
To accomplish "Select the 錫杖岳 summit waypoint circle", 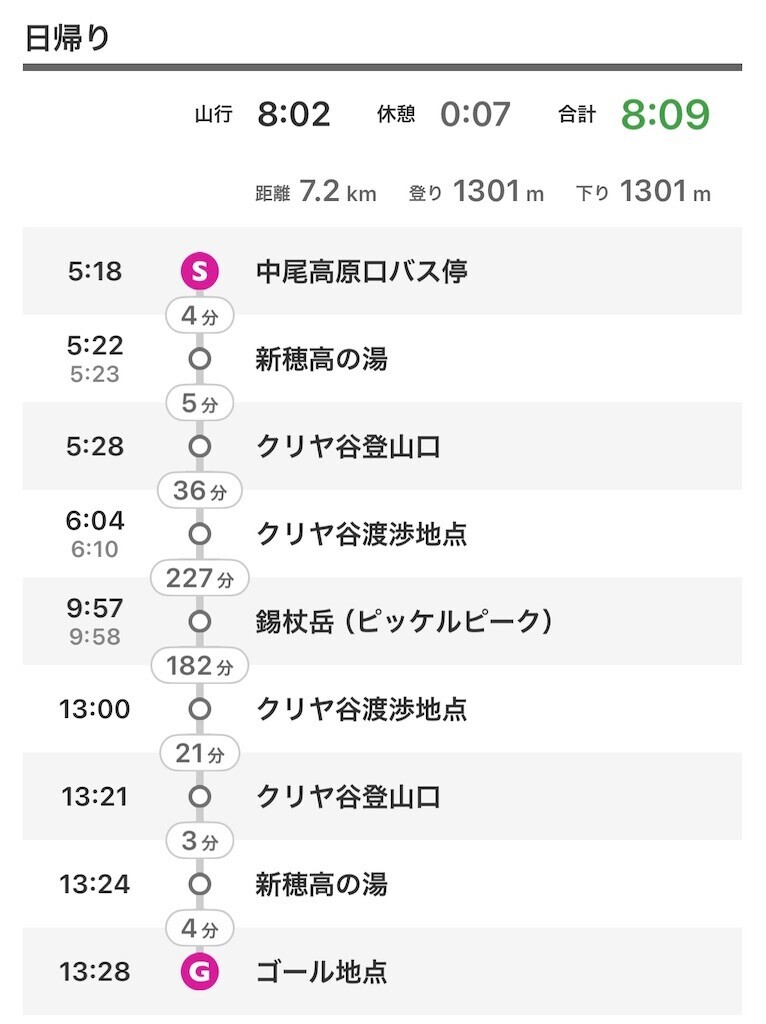I will coord(202,619).
